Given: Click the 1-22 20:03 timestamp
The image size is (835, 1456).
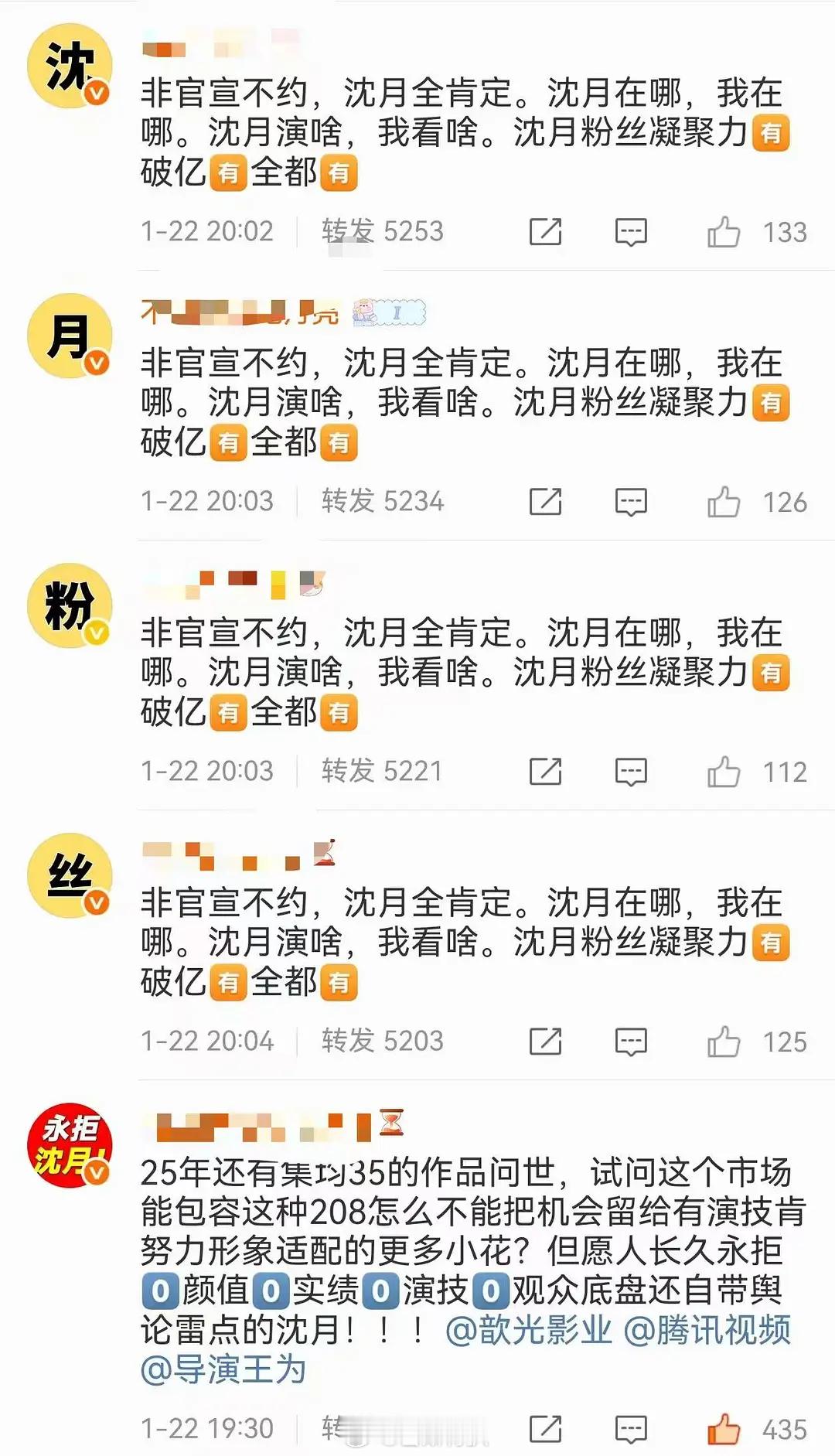Looking at the screenshot, I should pos(207,500).
